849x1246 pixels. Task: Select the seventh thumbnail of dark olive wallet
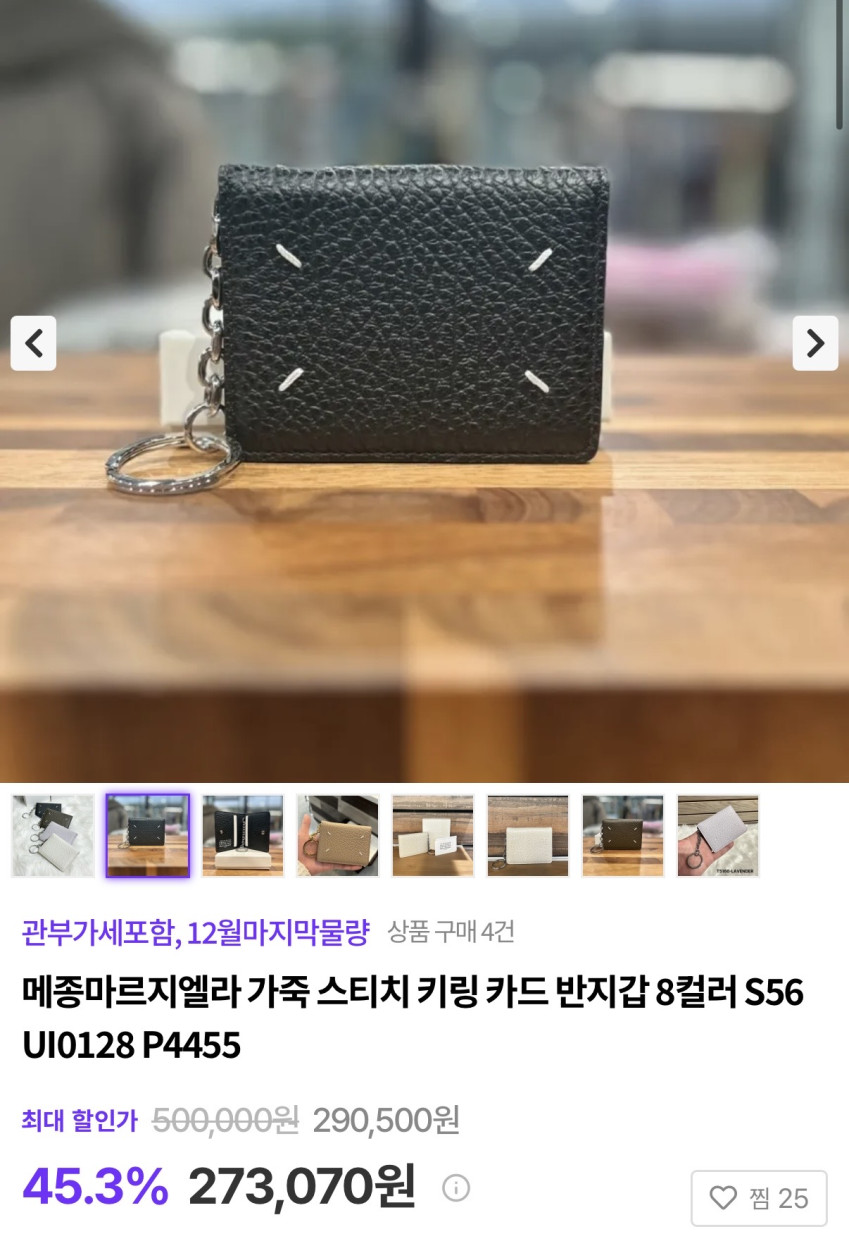(623, 836)
